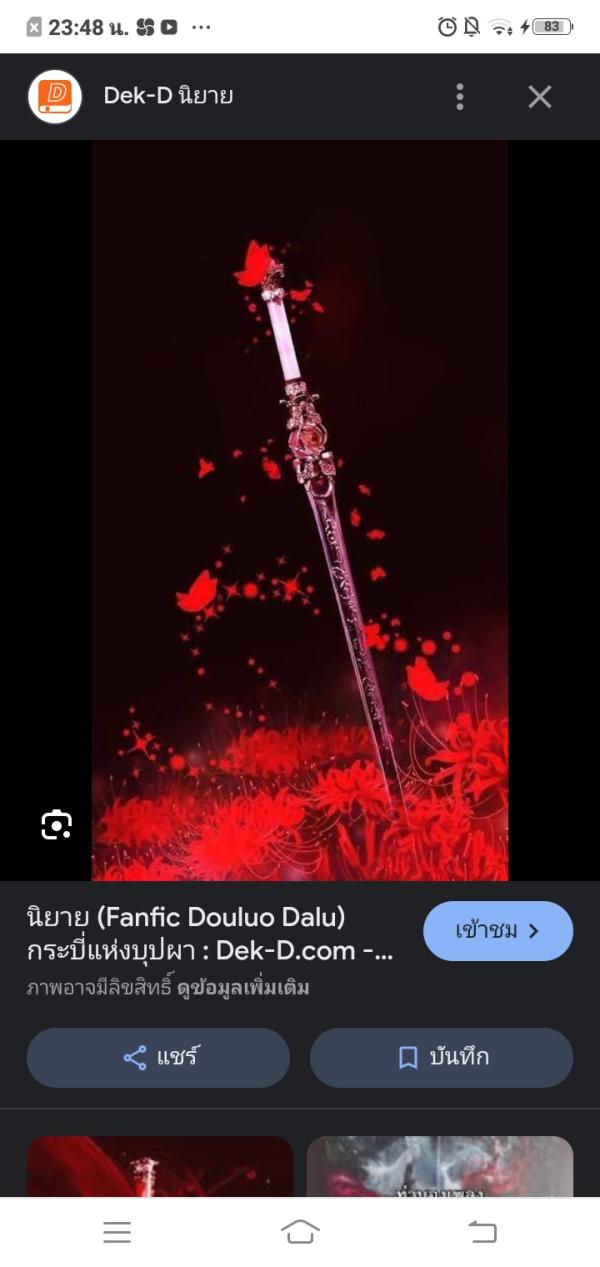
Task: Open the three-dot overflow menu
Action: (460, 97)
